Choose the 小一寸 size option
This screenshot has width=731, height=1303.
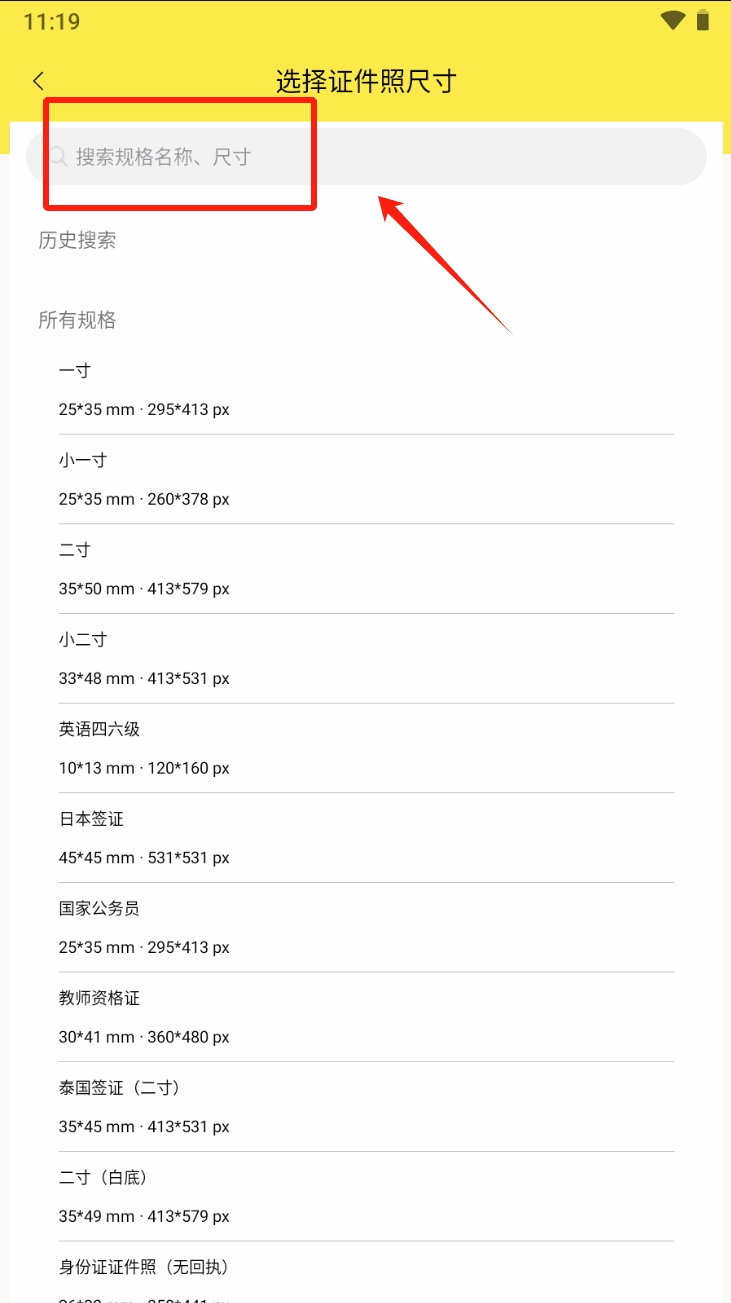366,479
